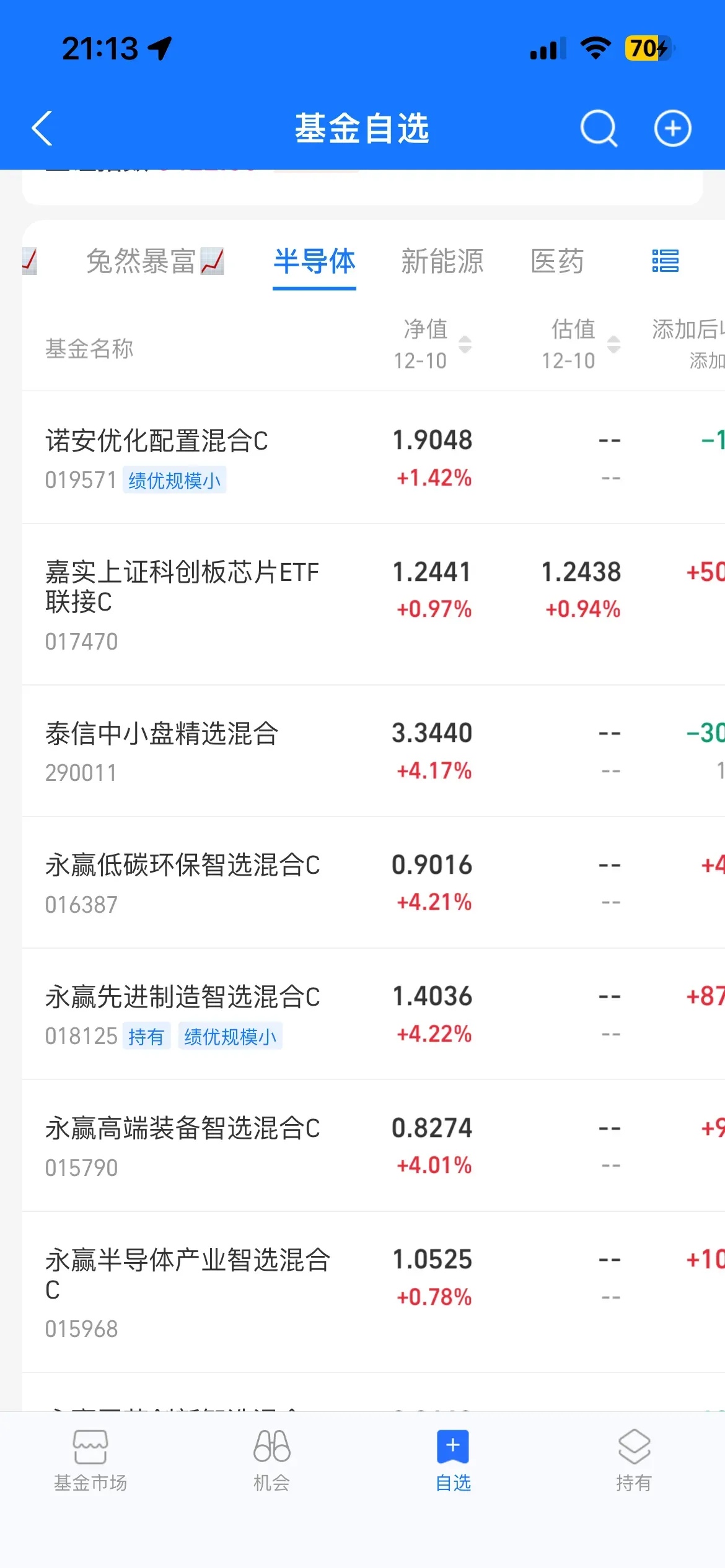Toggle the 持有 tag on 永赢先进制造智选混合C
The image size is (725, 1568).
pos(147,1035)
